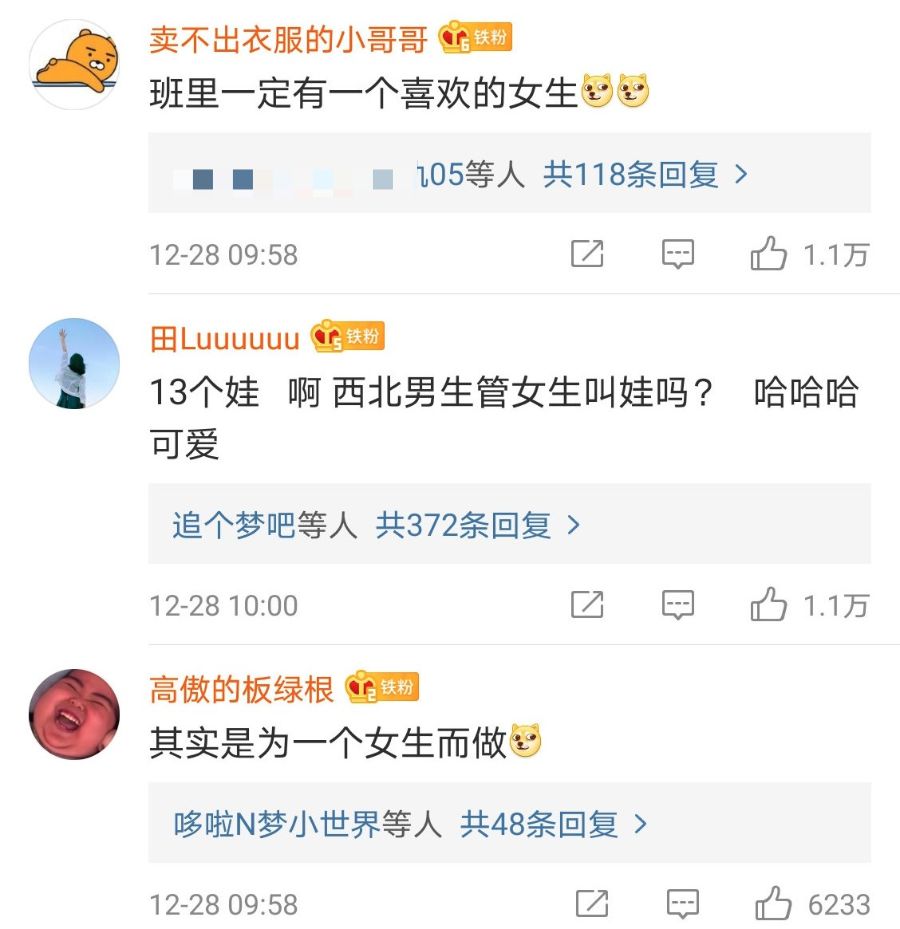This screenshot has height=929, width=900.
Task: Repost 高傲的板绿根's comment
Action: coord(591,904)
